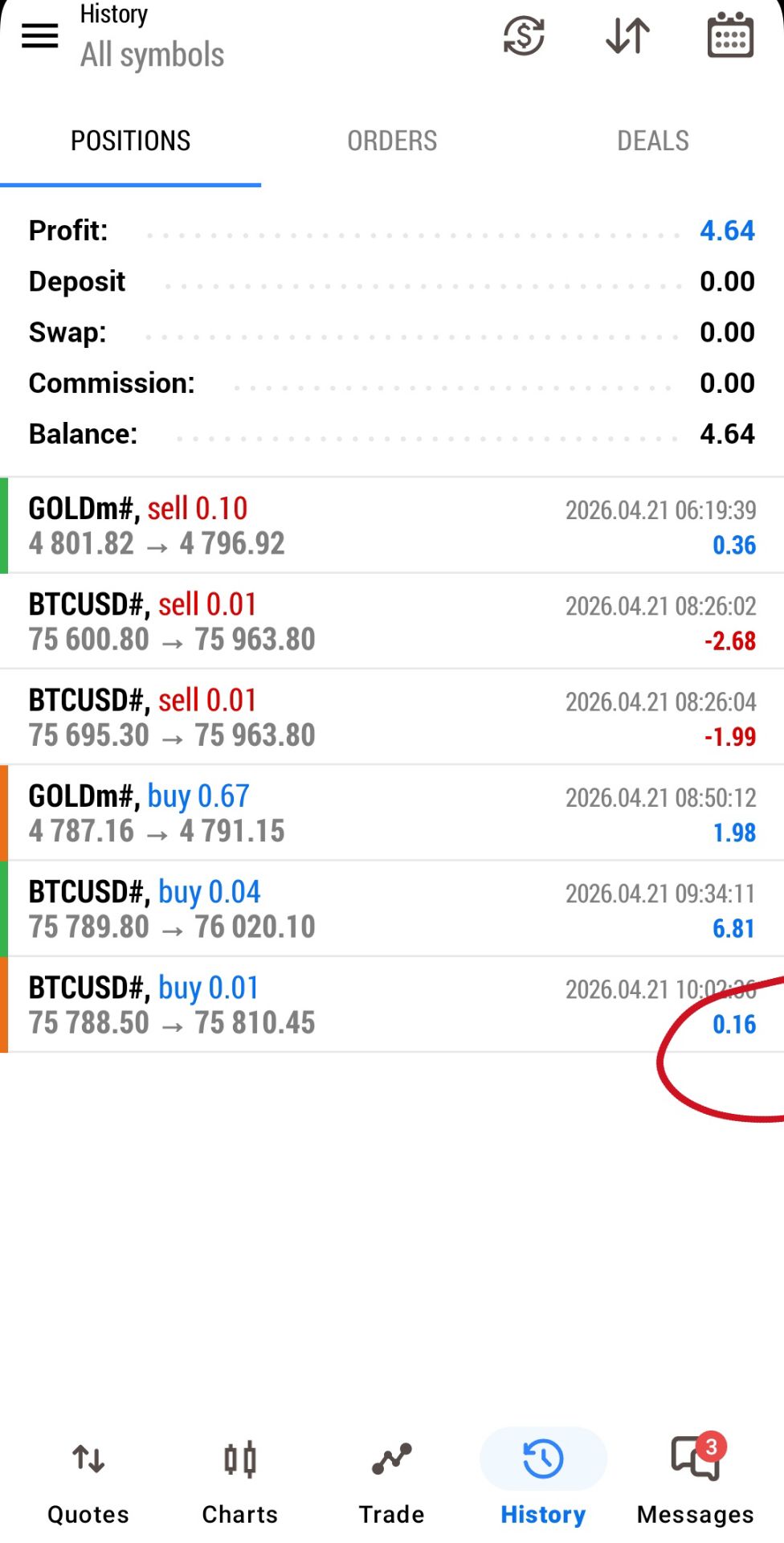
Task: Open the hamburger drawer menu
Action: tap(39, 35)
